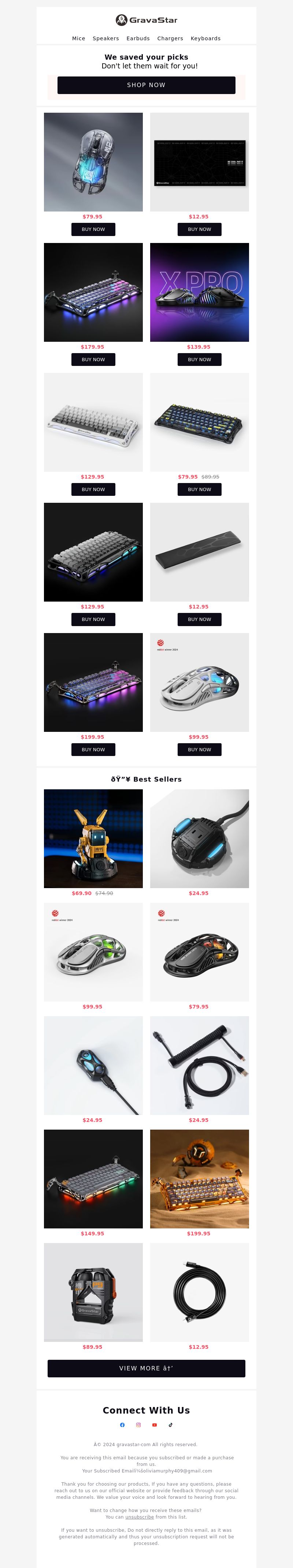View the $149.95 keyboard in Best Sellers
The height and width of the screenshot is (1568, 293).
click(x=93, y=1178)
